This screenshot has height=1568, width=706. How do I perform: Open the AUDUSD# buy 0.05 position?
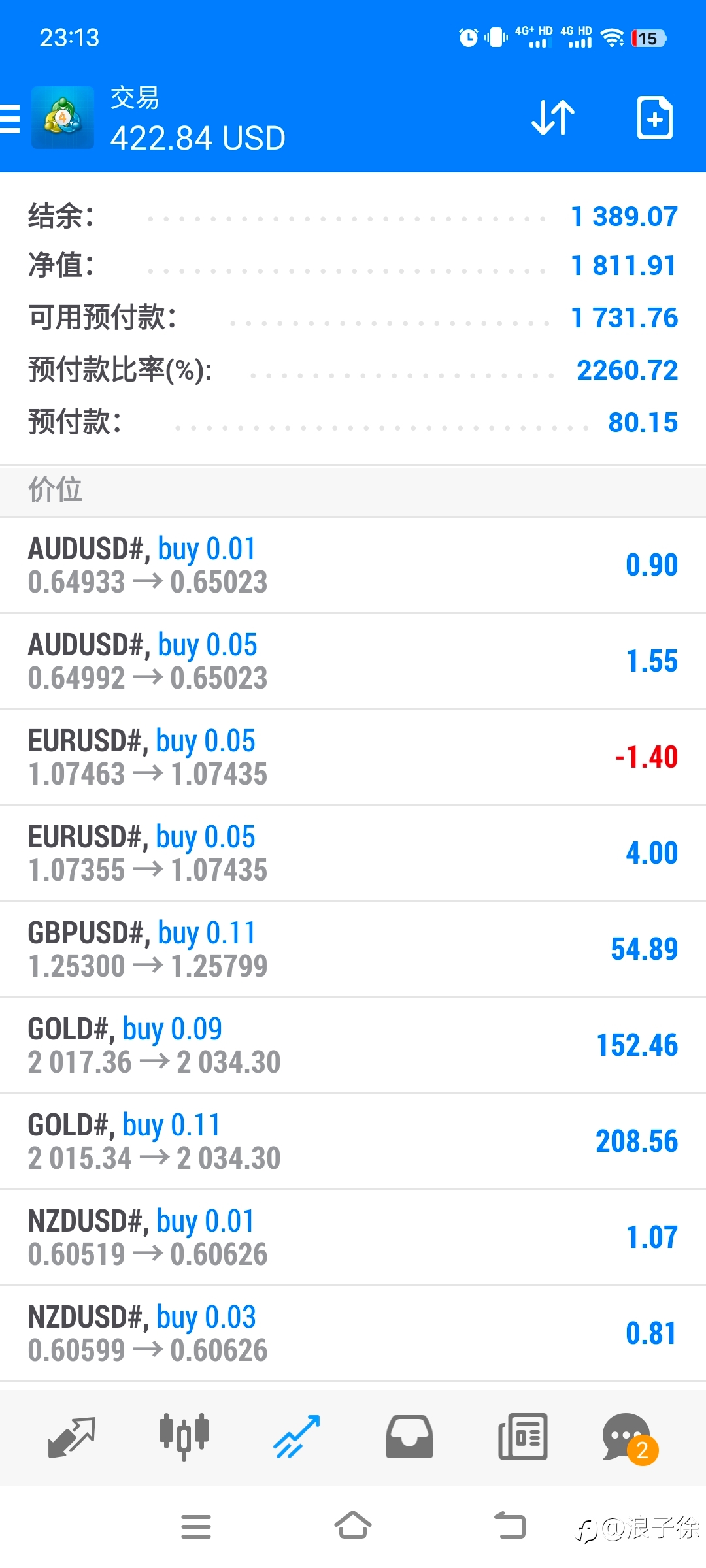click(x=353, y=662)
